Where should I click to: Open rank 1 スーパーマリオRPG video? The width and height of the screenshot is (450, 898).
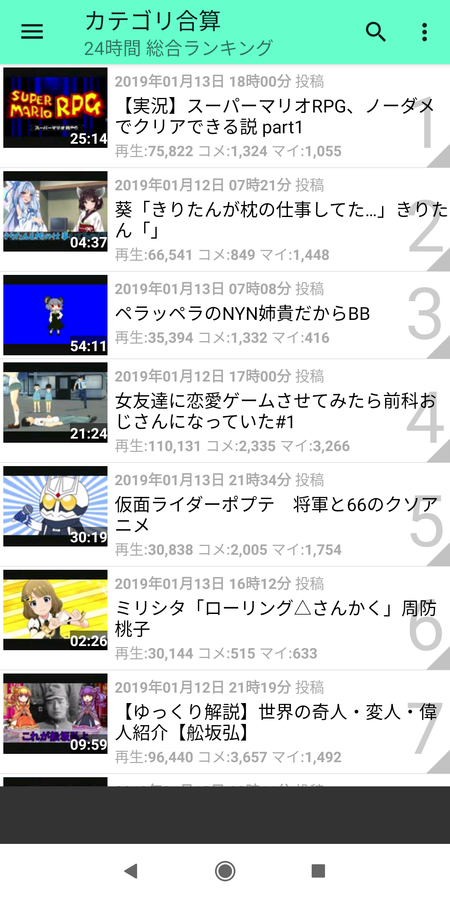pyautogui.click(x=225, y=116)
